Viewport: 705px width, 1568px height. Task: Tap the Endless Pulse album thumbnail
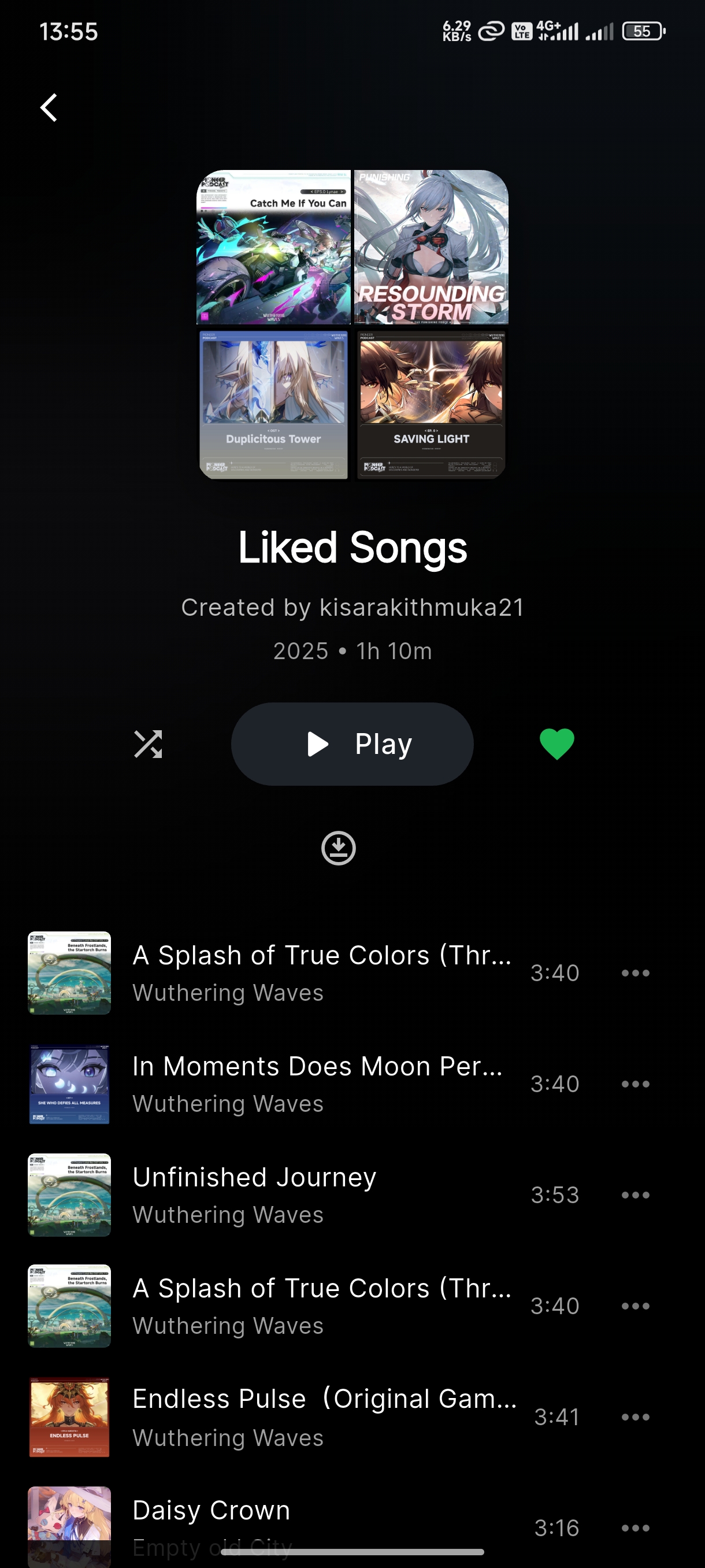[x=69, y=1416]
